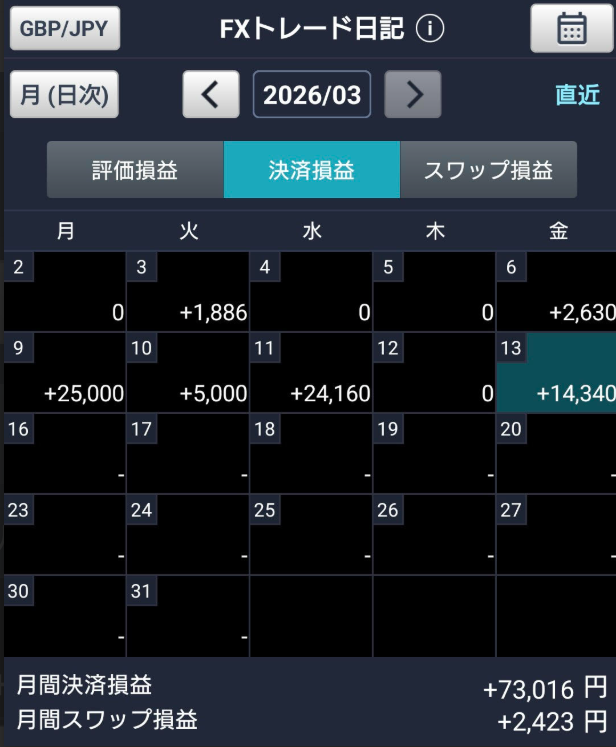Tap the info icon beside FXトレード日記
Screen dimensions: 616x747
click(x=430, y=29)
